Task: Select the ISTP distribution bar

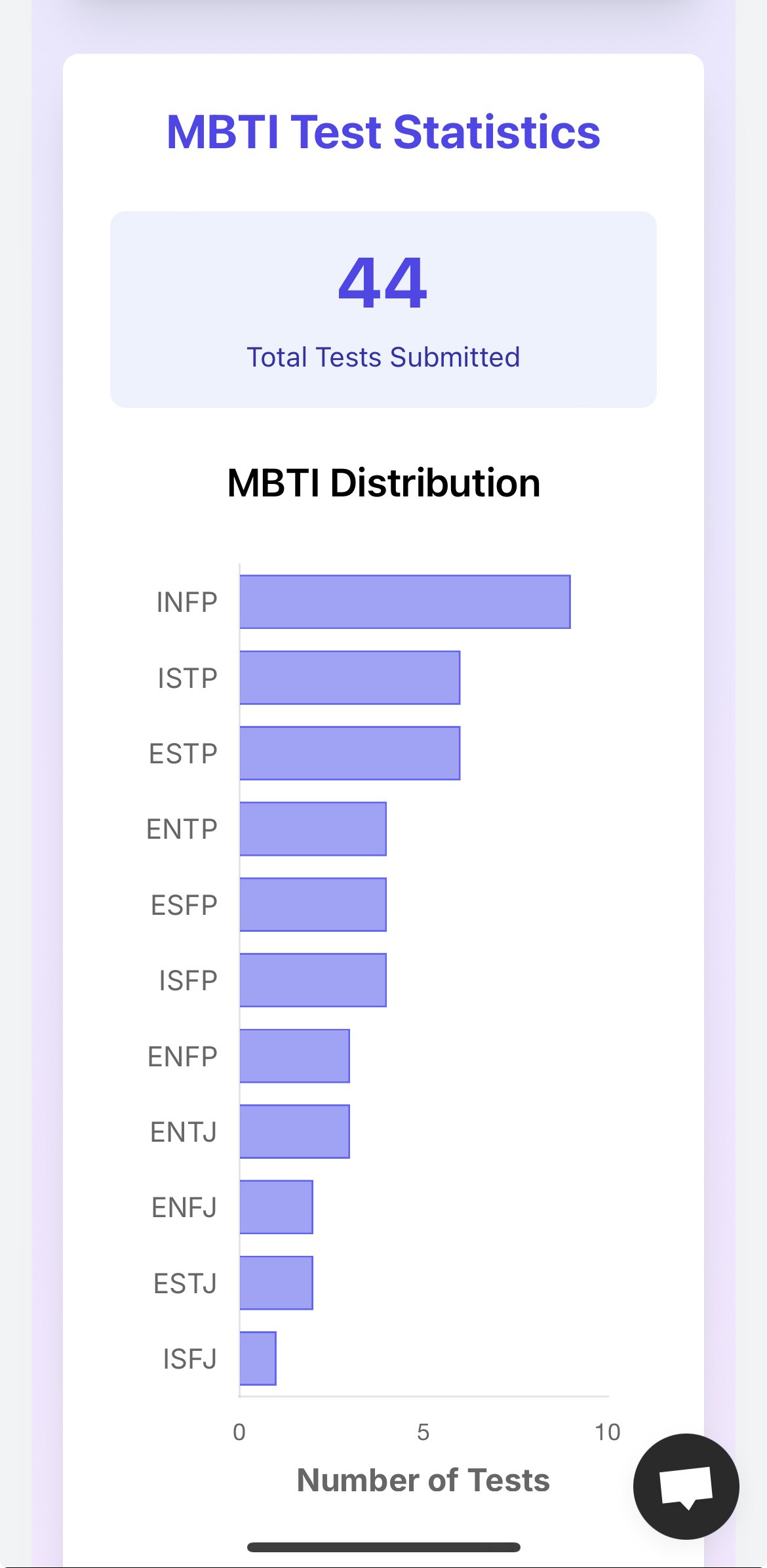Action: (x=351, y=677)
